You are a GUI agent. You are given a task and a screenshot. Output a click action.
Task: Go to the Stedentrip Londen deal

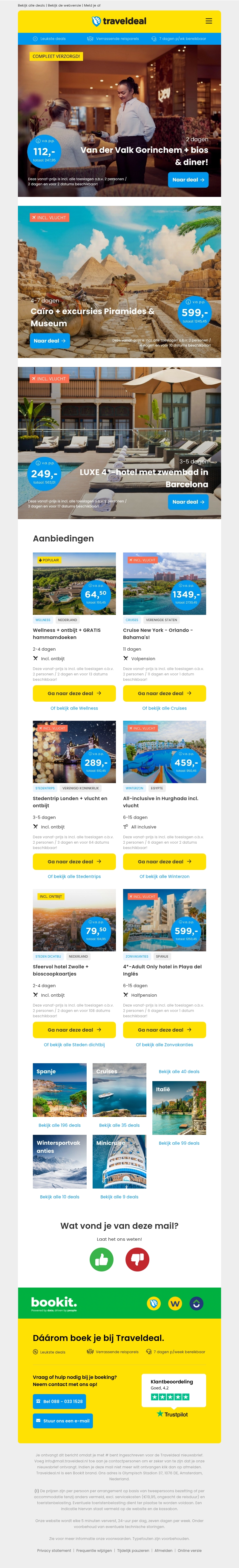click(x=74, y=861)
